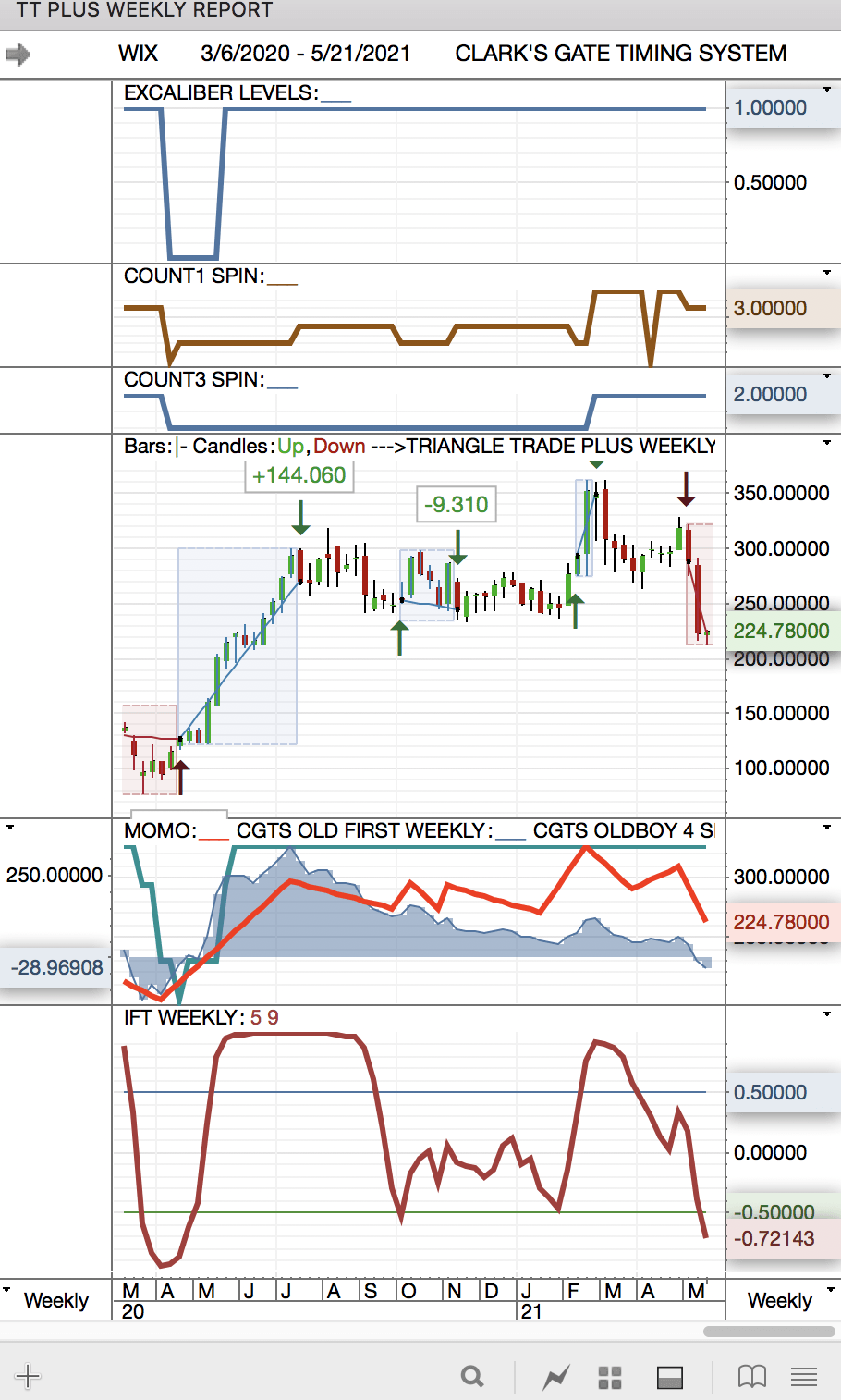
Task: Open the COUNT1 SPIN pane dropdown
Action: coord(827,272)
